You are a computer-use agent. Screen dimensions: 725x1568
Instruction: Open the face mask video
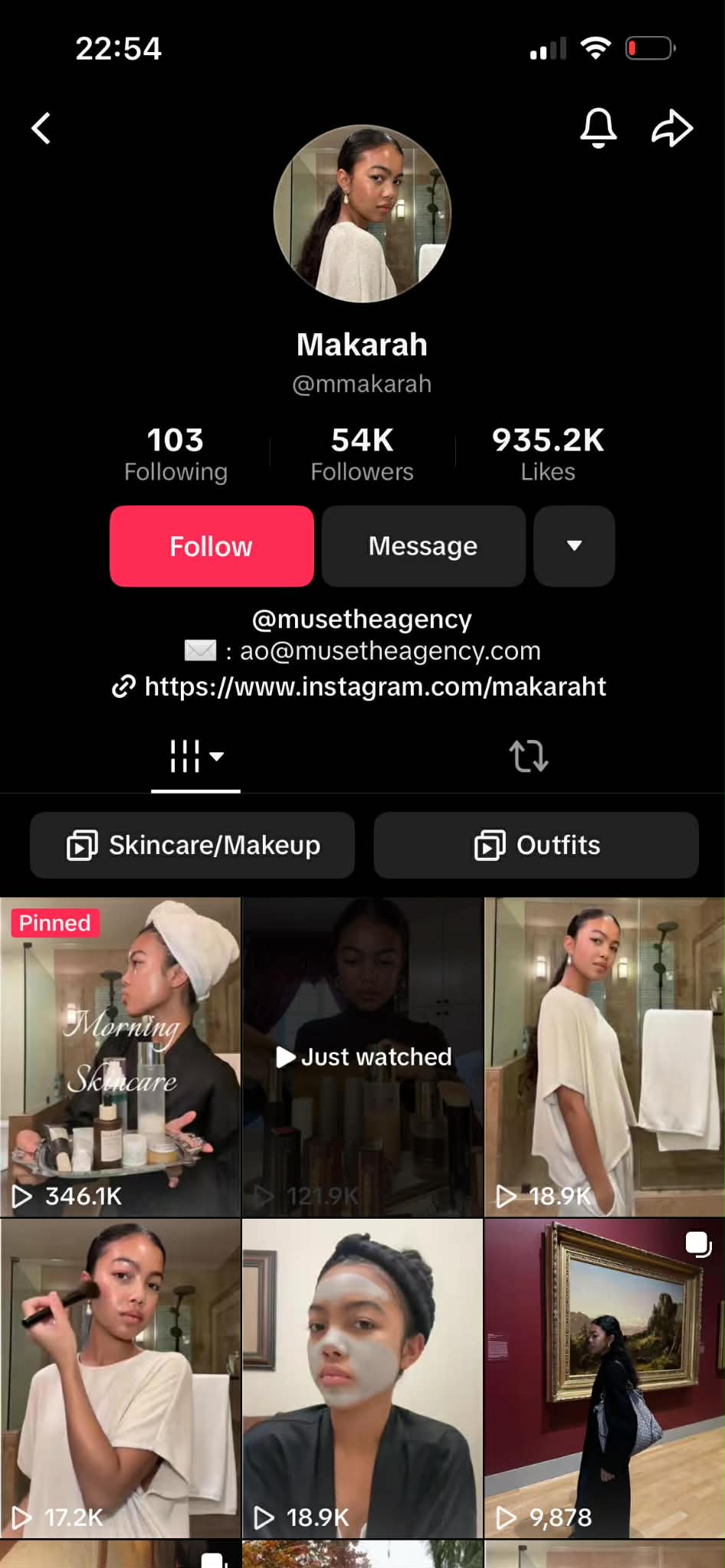[x=362, y=1377]
